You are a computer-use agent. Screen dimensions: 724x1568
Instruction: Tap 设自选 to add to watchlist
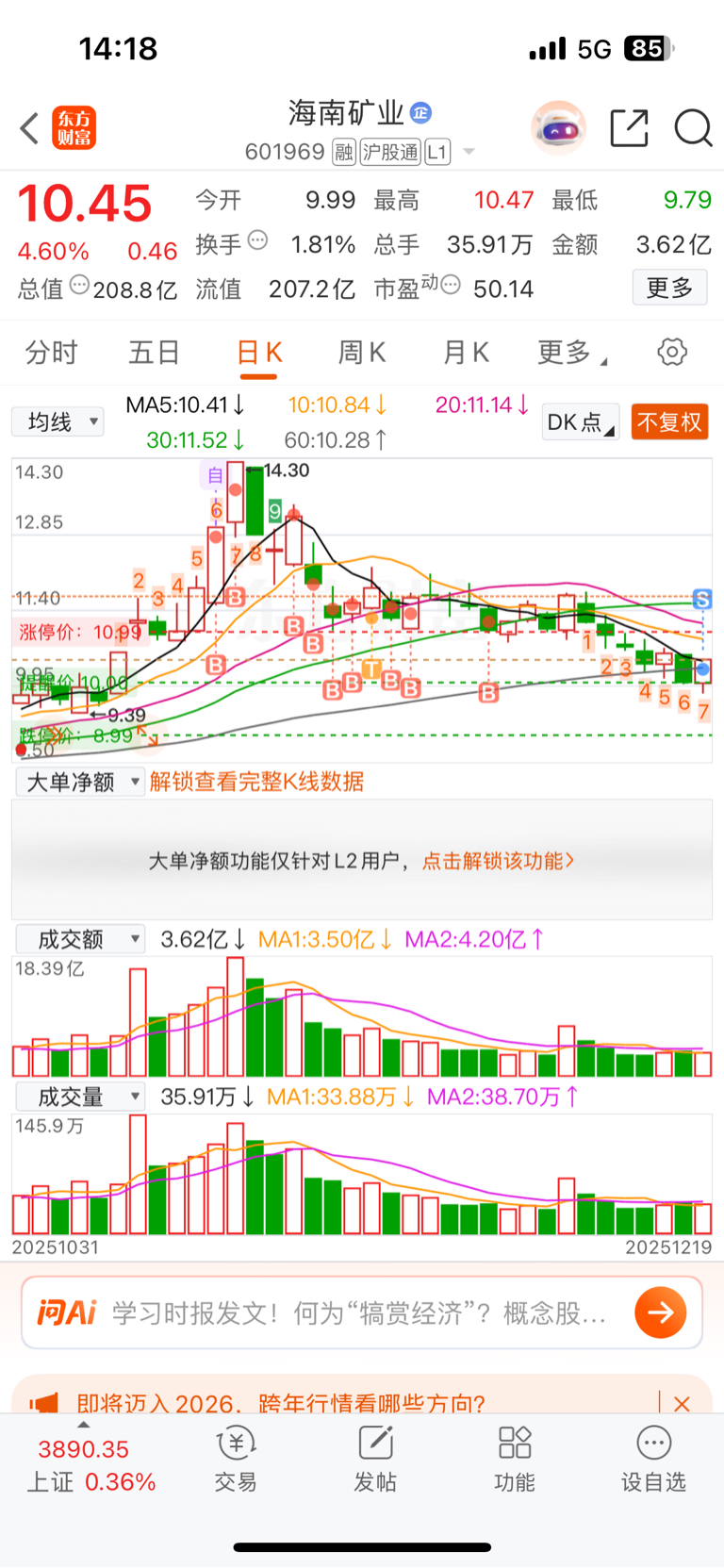coord(653,1460)
